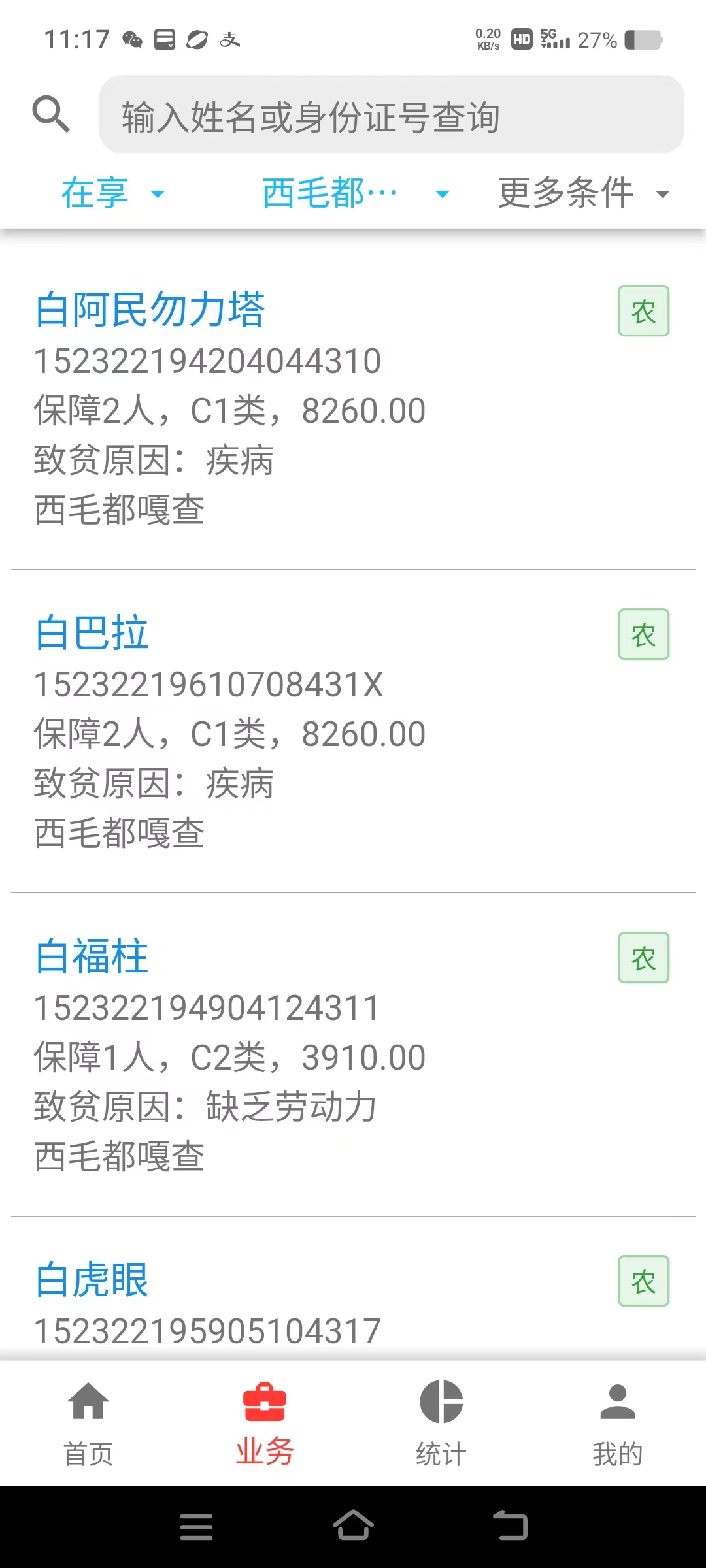
Task: Open the entry for 白虎眼
Action: (353, 1289)
